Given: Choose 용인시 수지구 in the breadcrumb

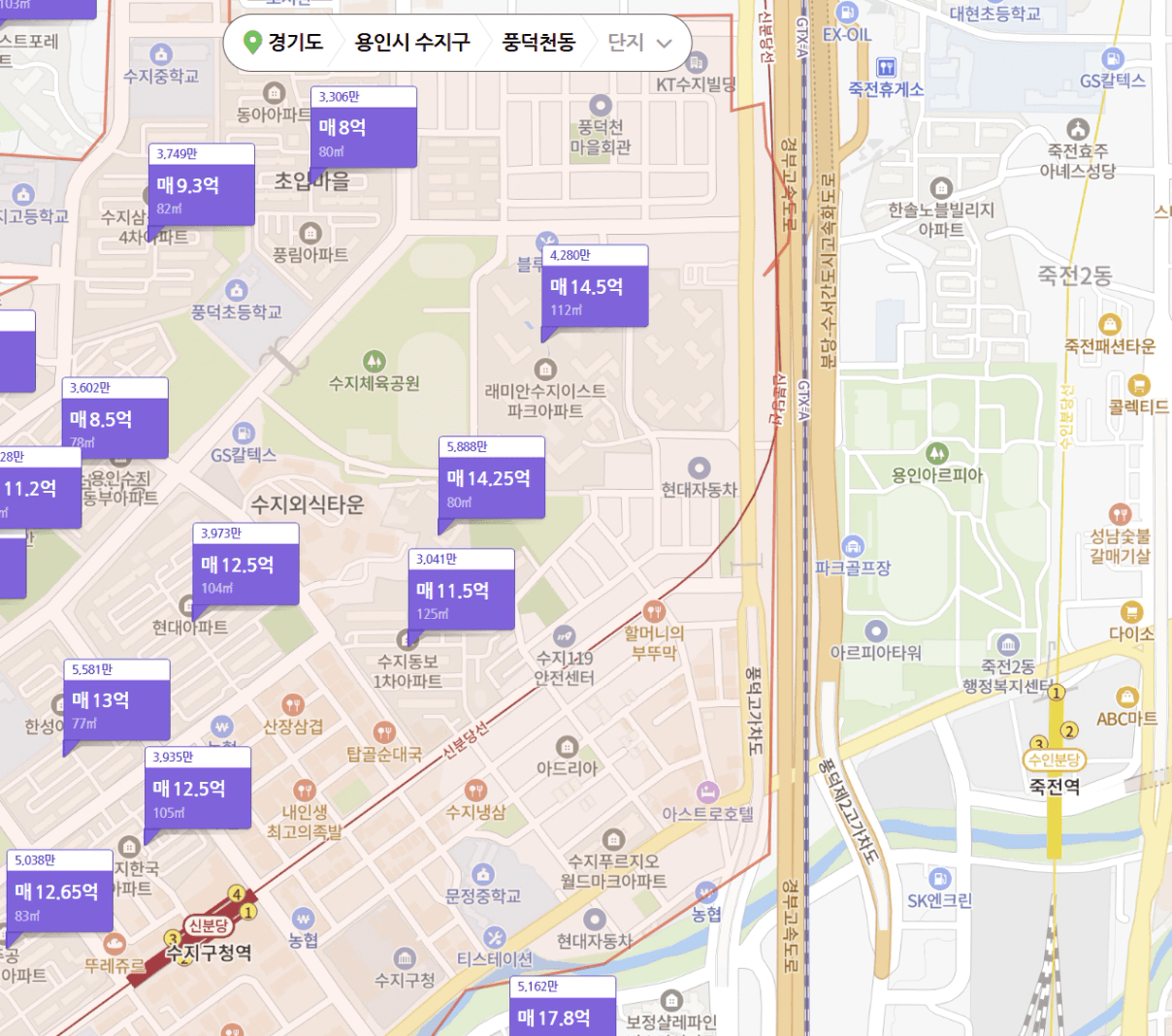Looking at the screenshot, I should [412, 43].
